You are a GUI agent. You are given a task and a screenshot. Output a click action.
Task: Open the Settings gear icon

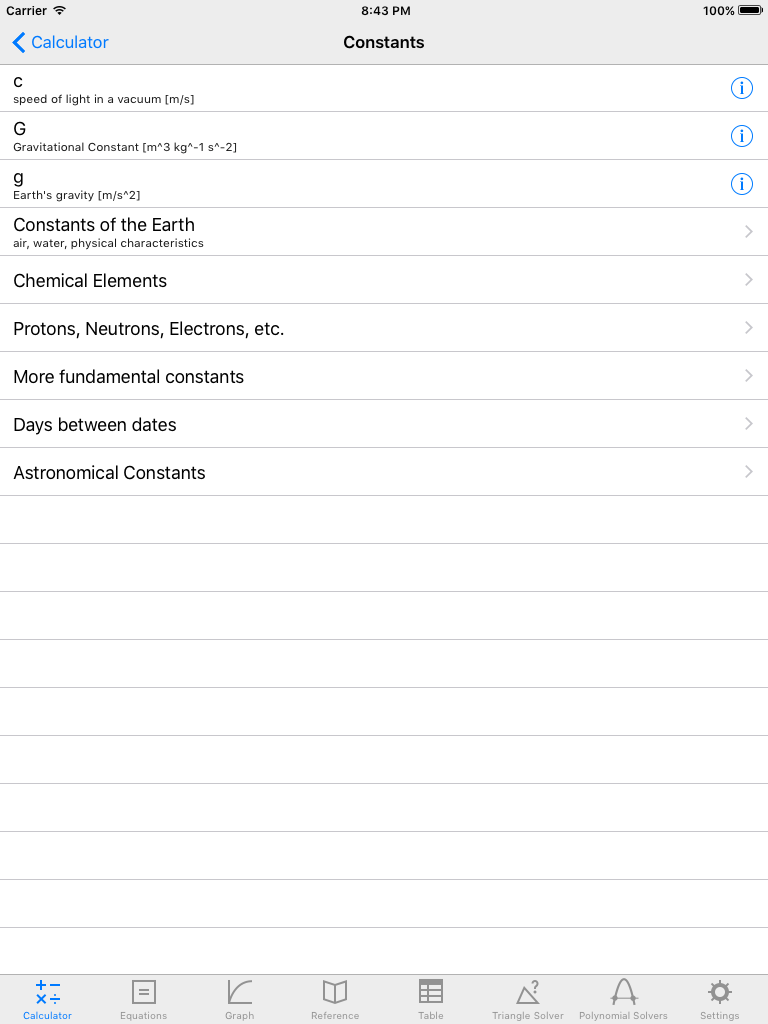(719, 998)
